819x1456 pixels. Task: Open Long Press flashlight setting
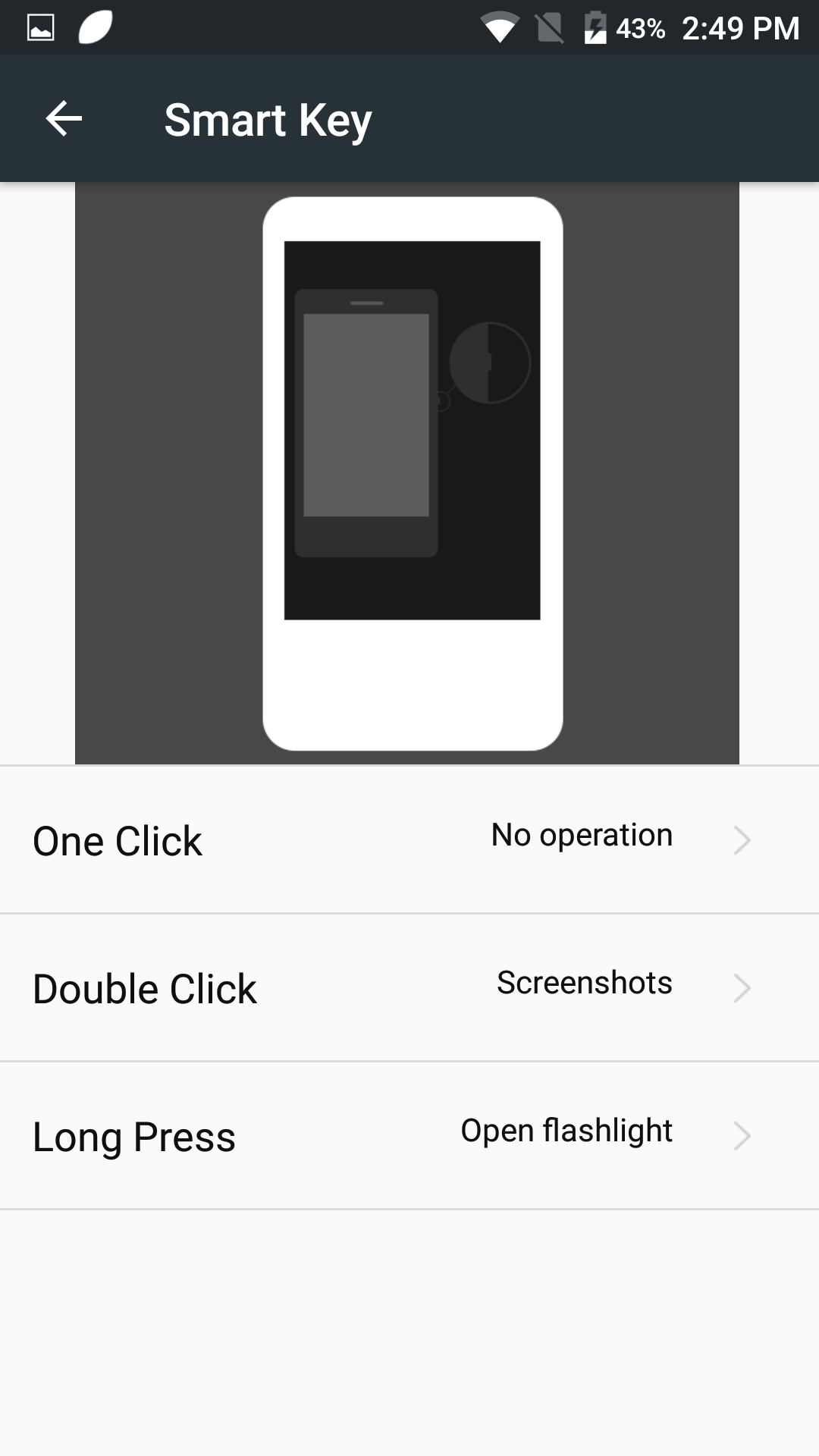tap(409, 1135)
